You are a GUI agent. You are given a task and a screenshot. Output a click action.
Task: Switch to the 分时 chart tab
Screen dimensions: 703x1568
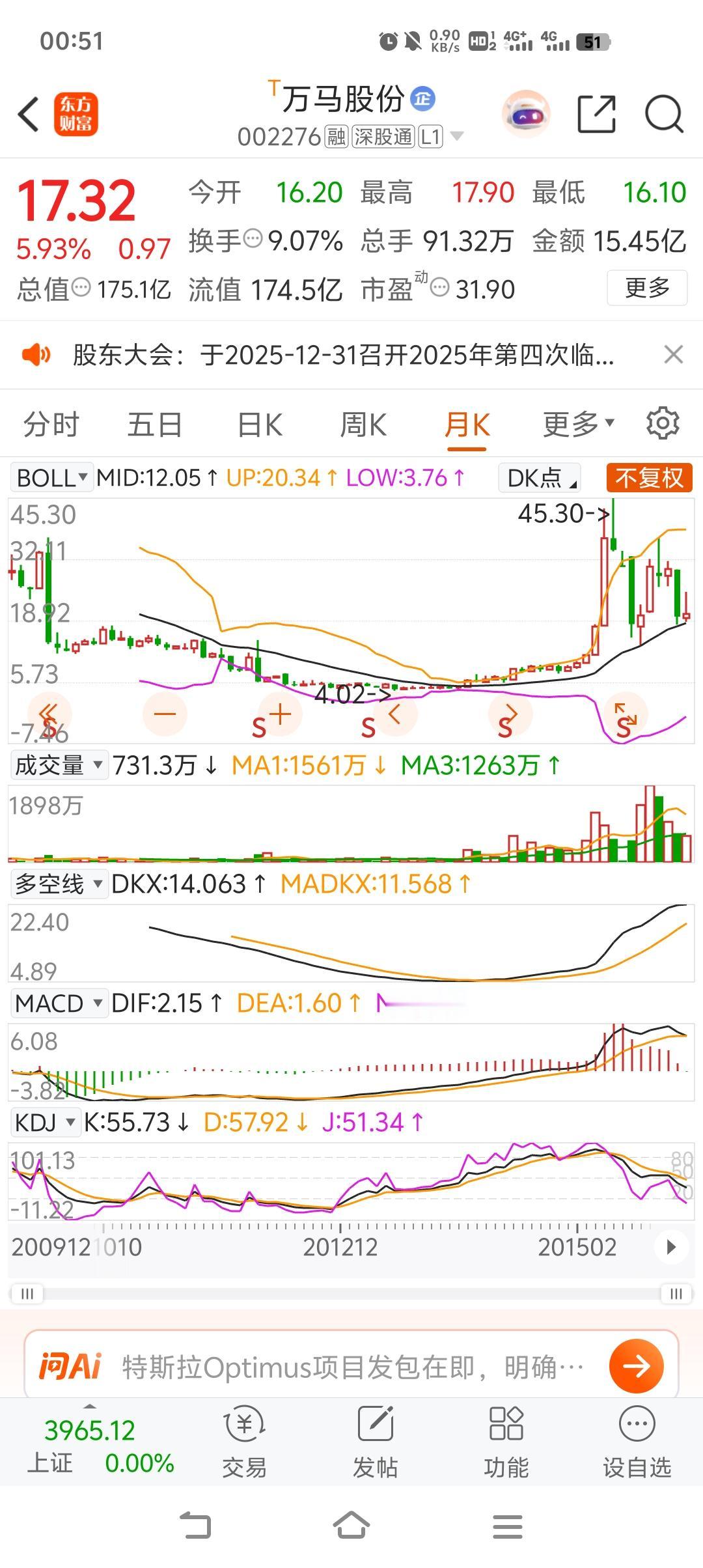click(51, 425)
